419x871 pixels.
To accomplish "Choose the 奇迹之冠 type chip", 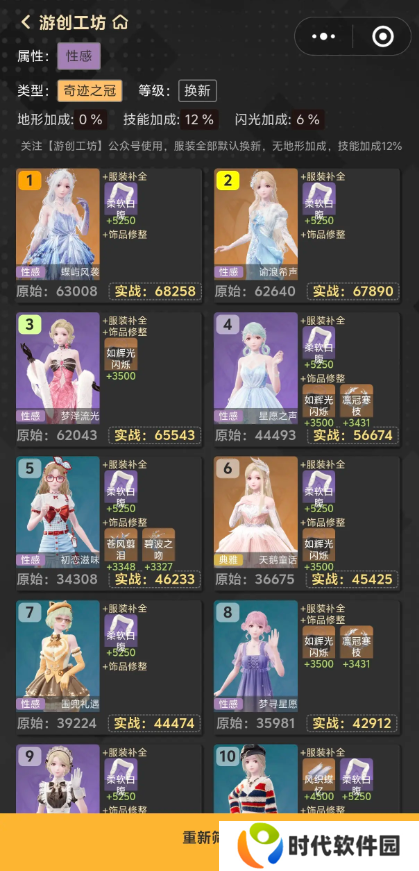I will point(89,91).
